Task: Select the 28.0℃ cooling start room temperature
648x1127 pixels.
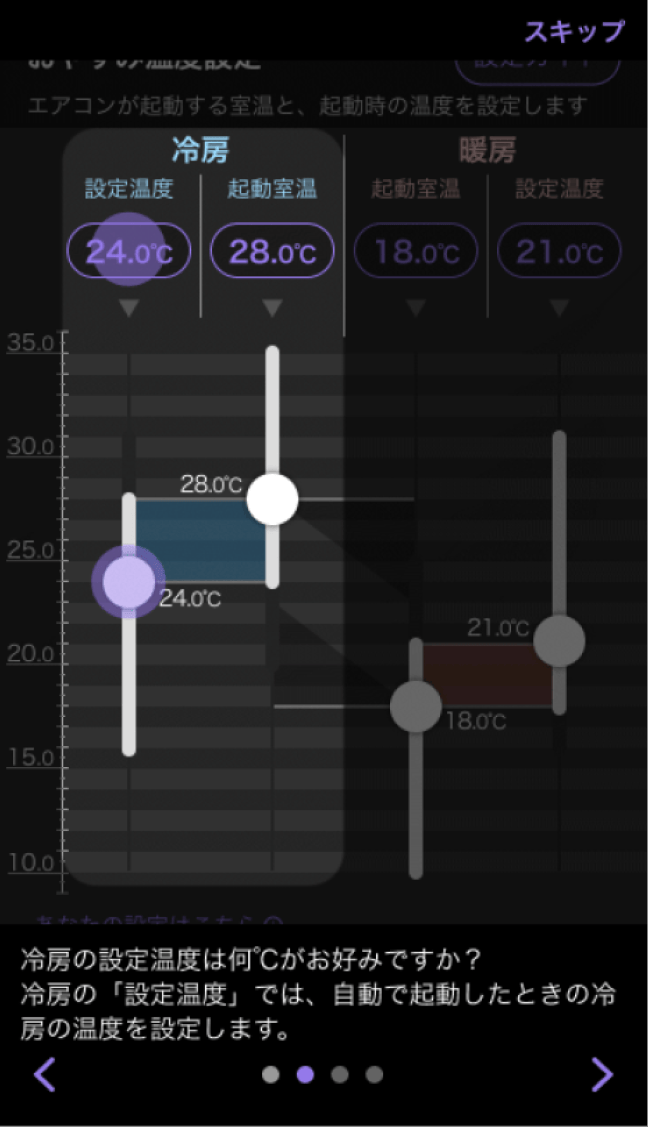Action: (x=271, y=250)
